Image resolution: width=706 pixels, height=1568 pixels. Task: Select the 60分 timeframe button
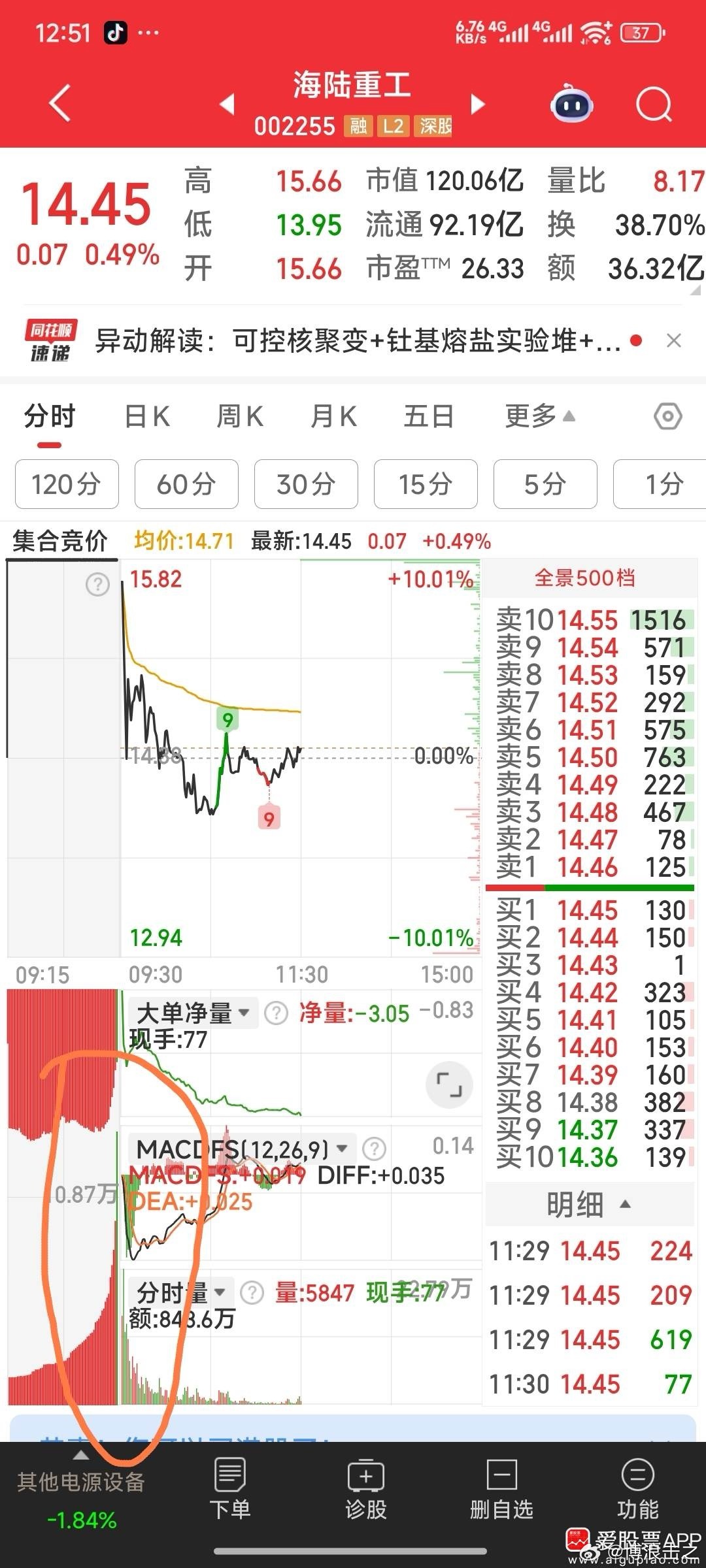point(186,485)
